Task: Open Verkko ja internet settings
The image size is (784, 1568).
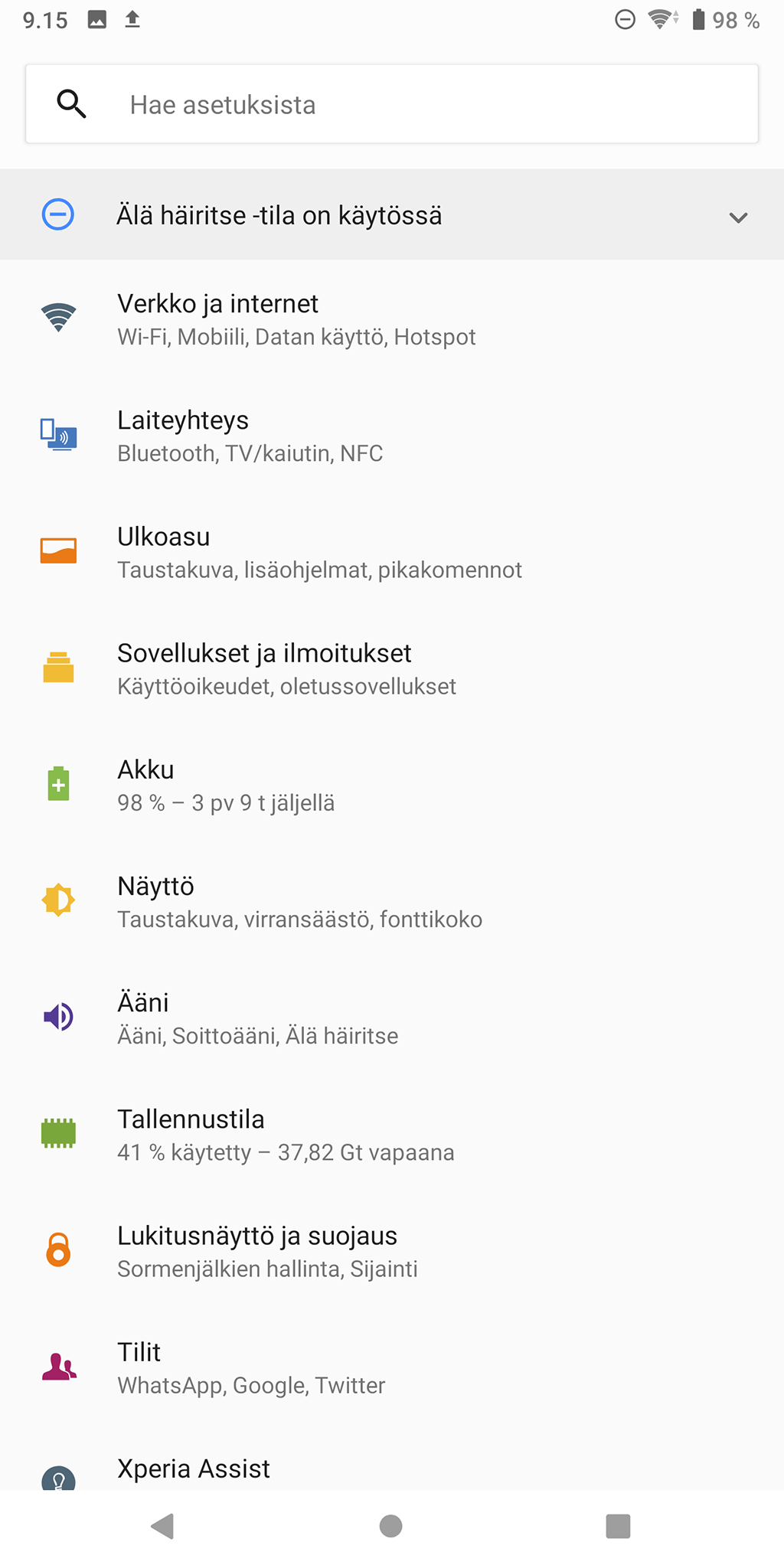Action: [x=392, y=319]
